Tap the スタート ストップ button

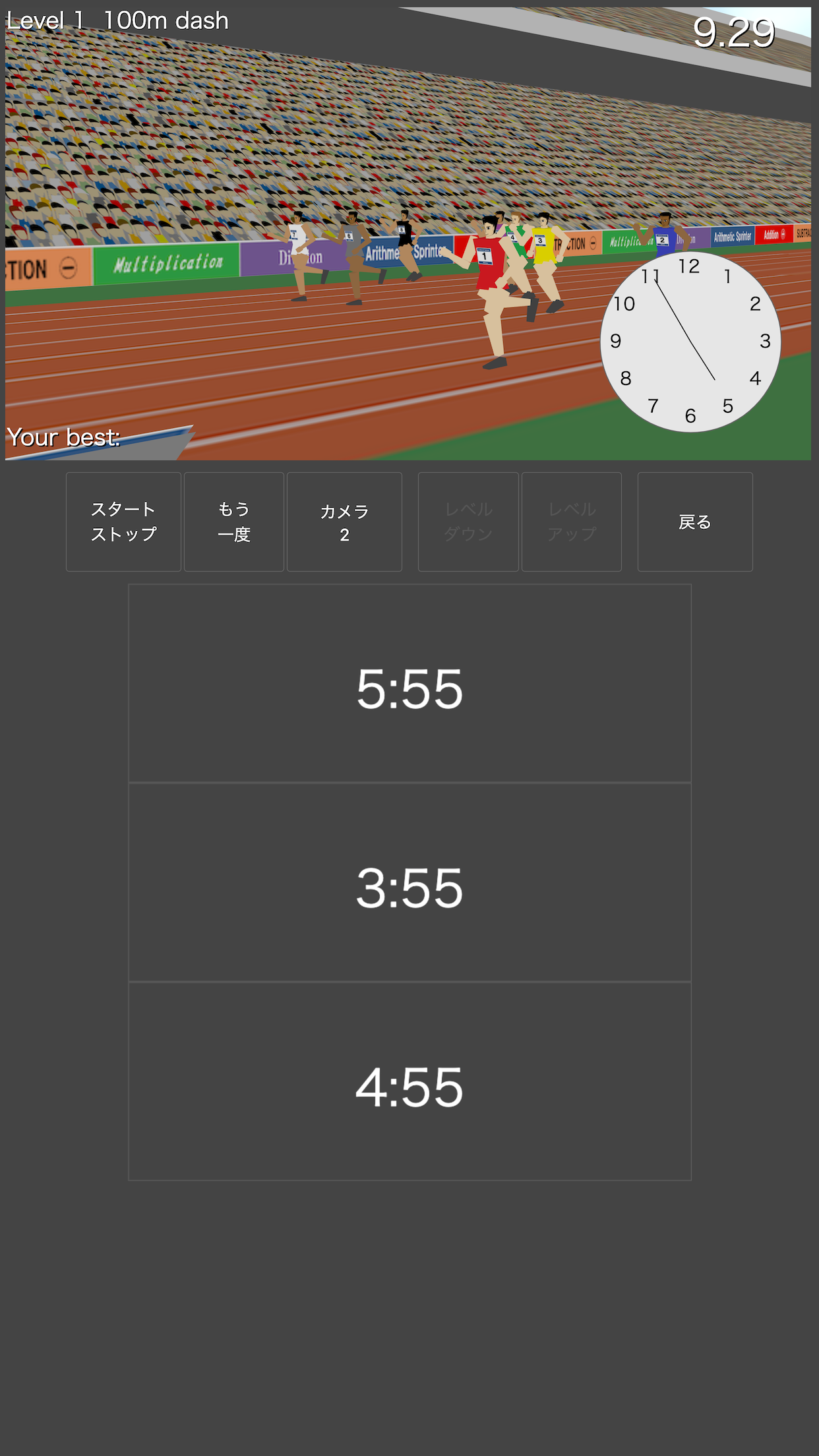pos(123,522)
